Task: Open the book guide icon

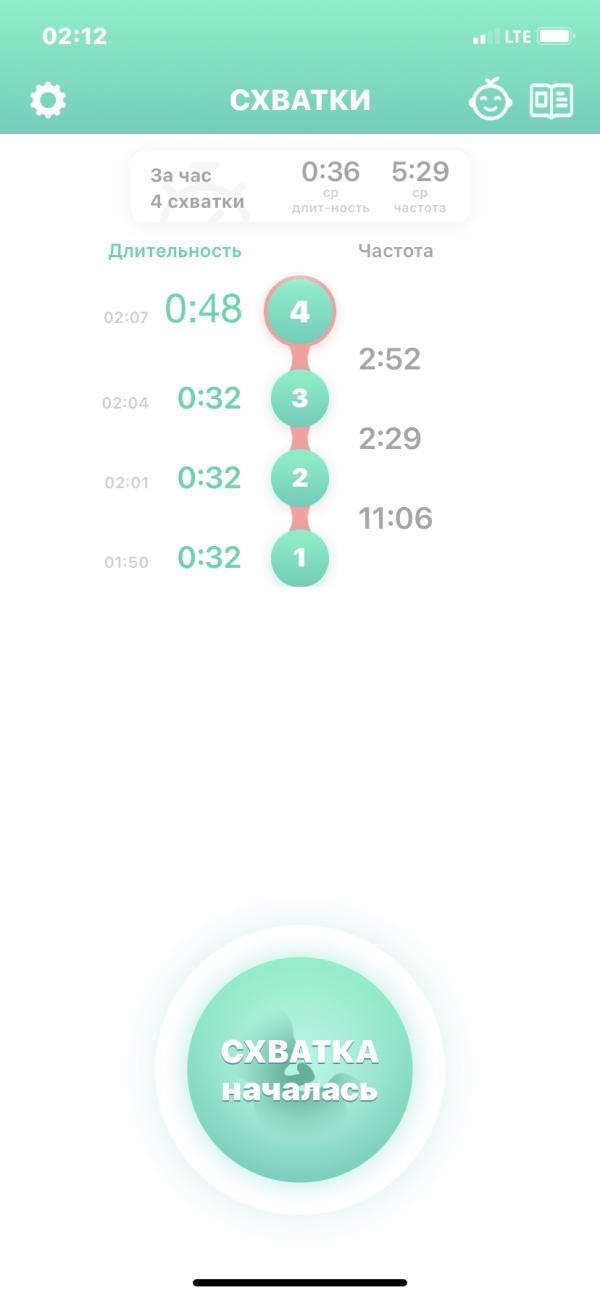Action: point(551,100)
